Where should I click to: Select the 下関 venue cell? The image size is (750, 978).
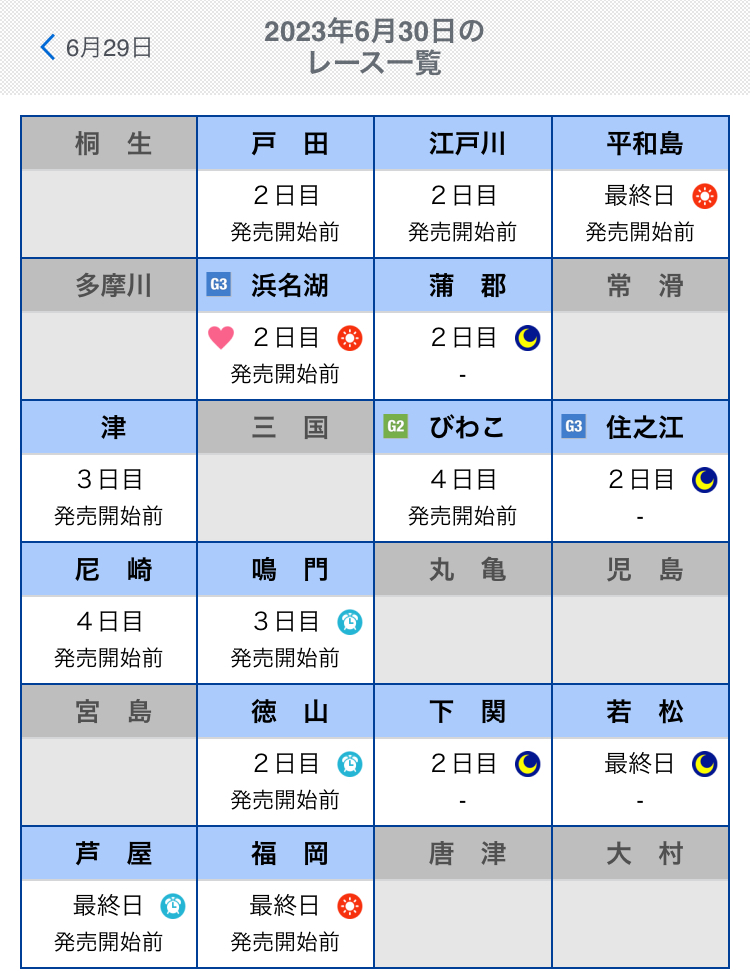pos(463,756)
